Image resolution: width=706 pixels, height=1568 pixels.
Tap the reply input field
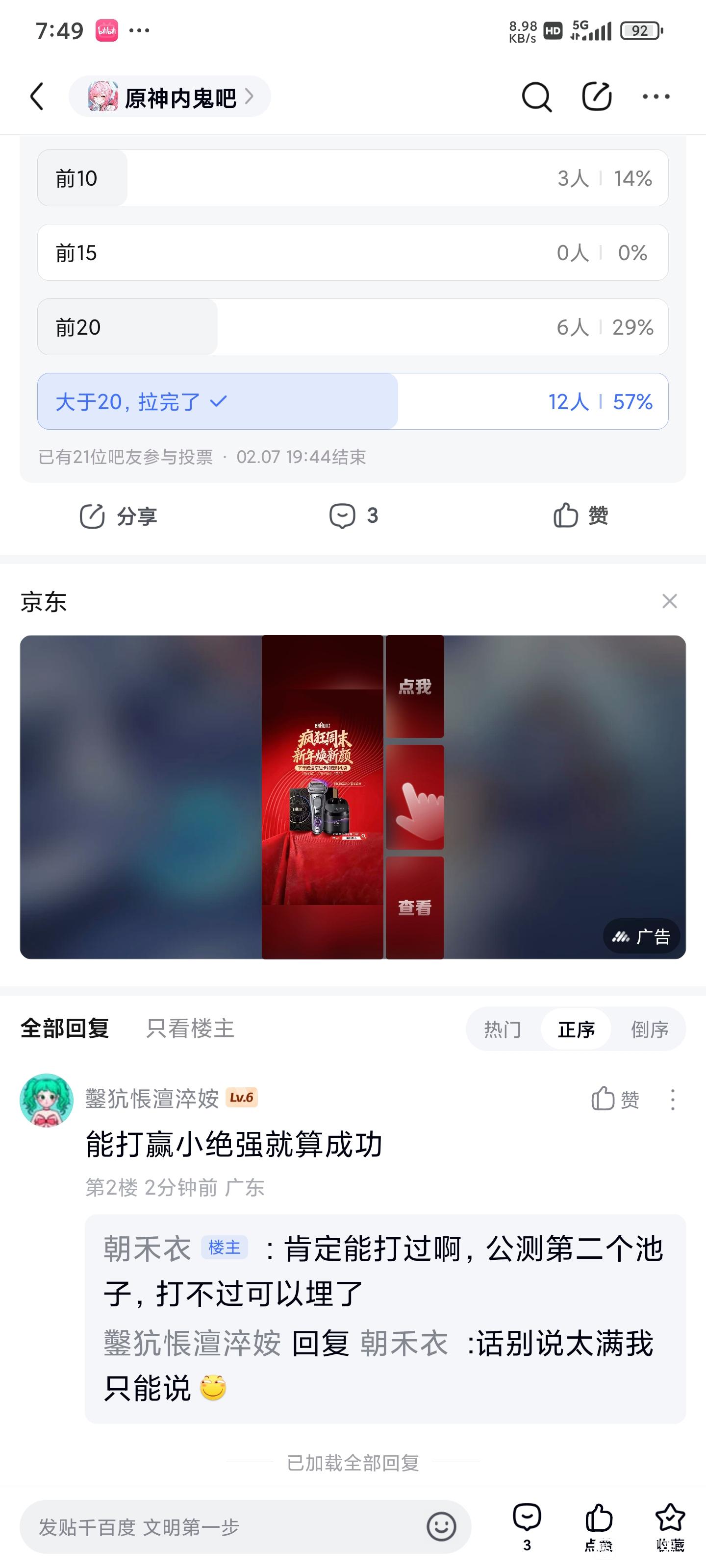coord(226,1527)
